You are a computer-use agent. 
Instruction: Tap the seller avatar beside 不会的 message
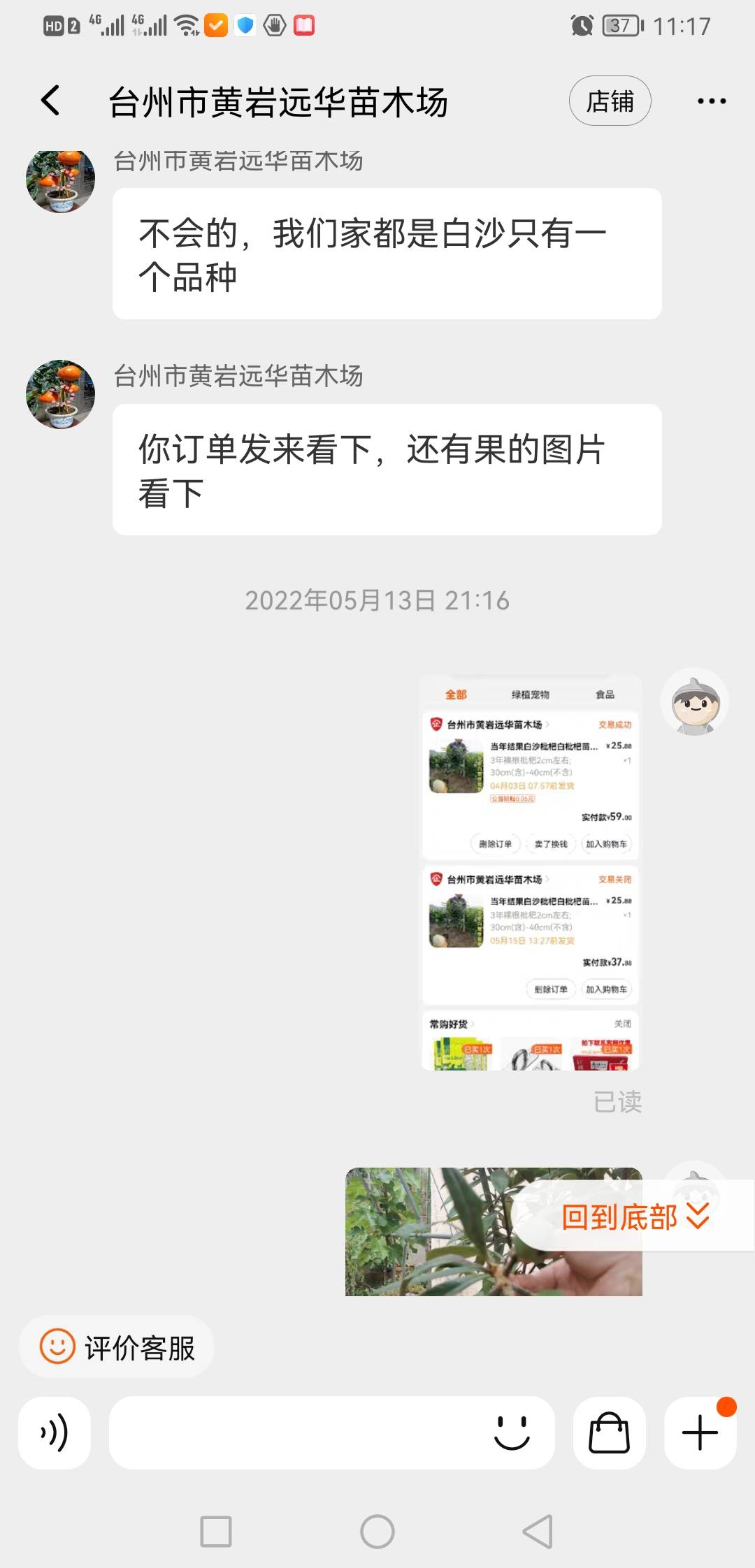coord(60,180)
